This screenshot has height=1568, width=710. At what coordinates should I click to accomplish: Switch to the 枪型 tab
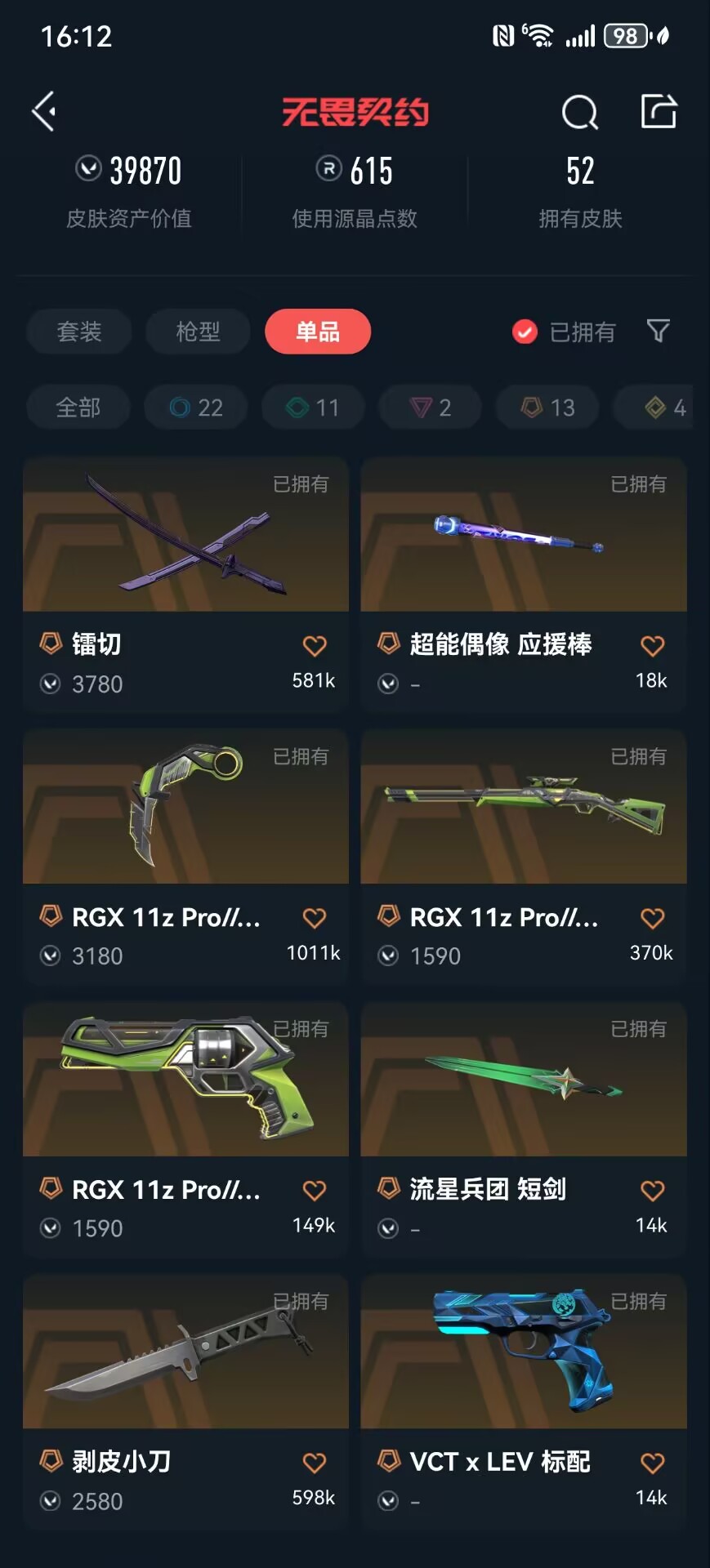coord(198,332)
